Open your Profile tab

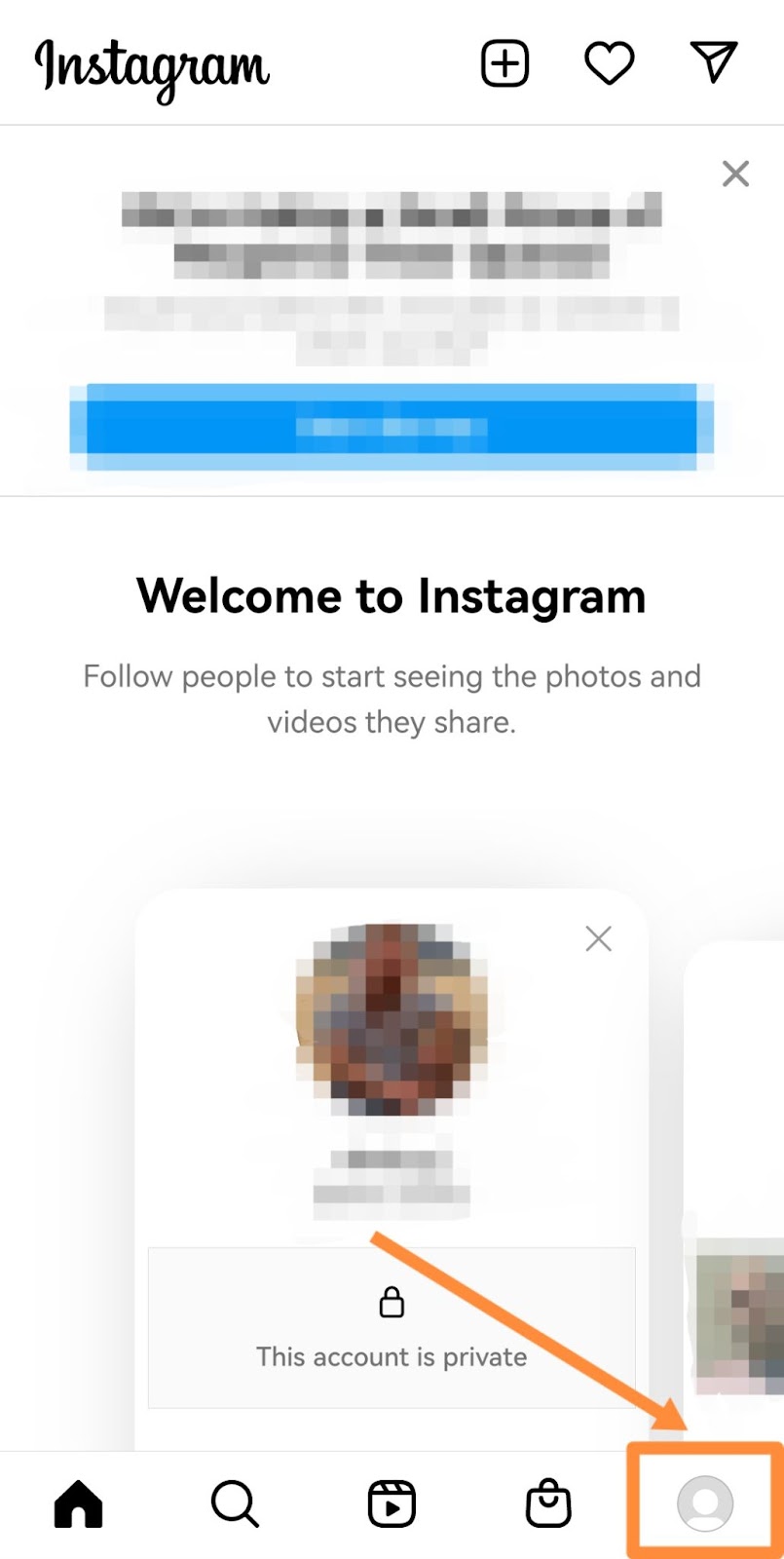(704, 1503)
